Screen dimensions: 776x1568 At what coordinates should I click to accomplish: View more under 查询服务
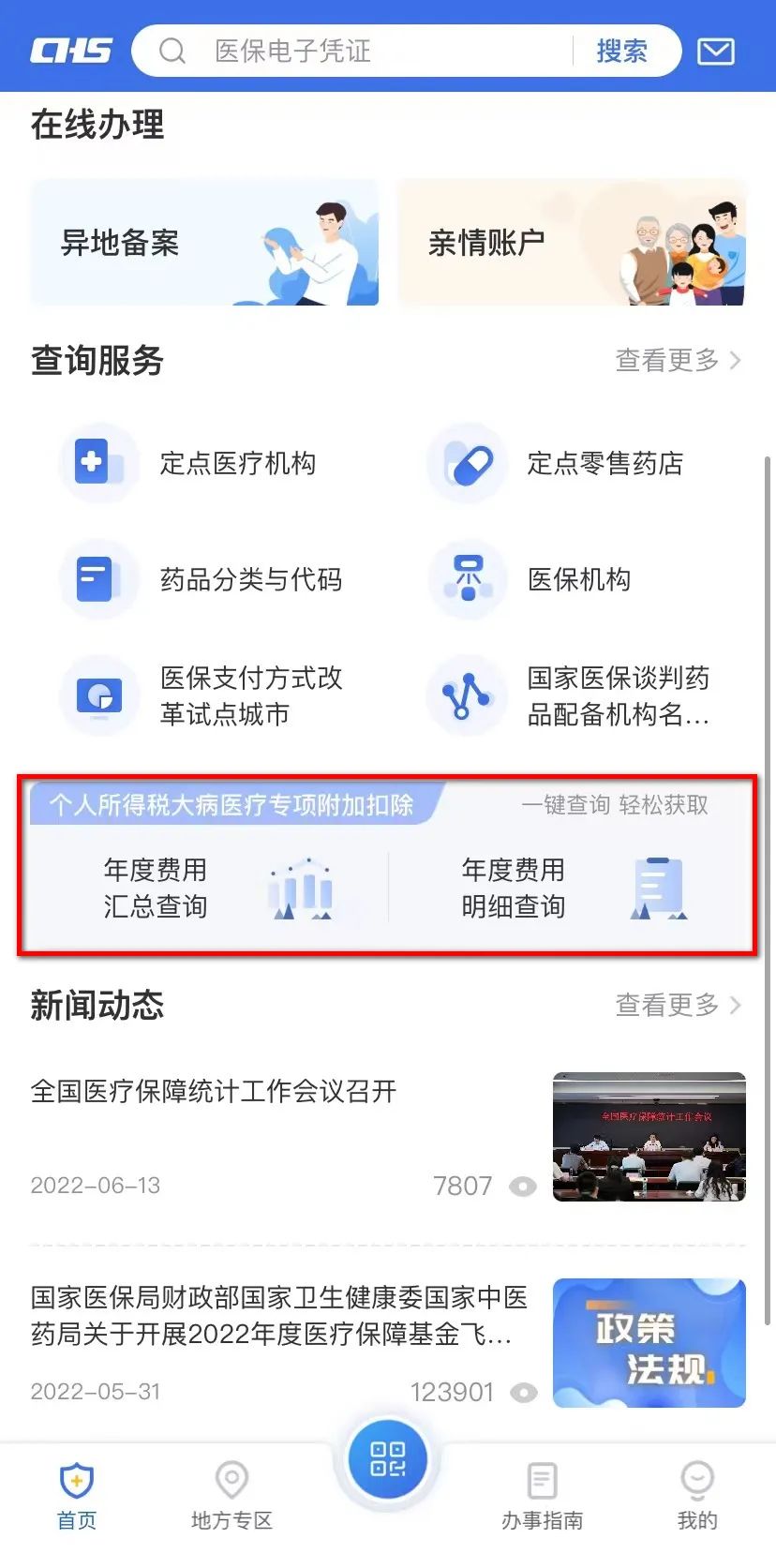click(x=677, y=360)
